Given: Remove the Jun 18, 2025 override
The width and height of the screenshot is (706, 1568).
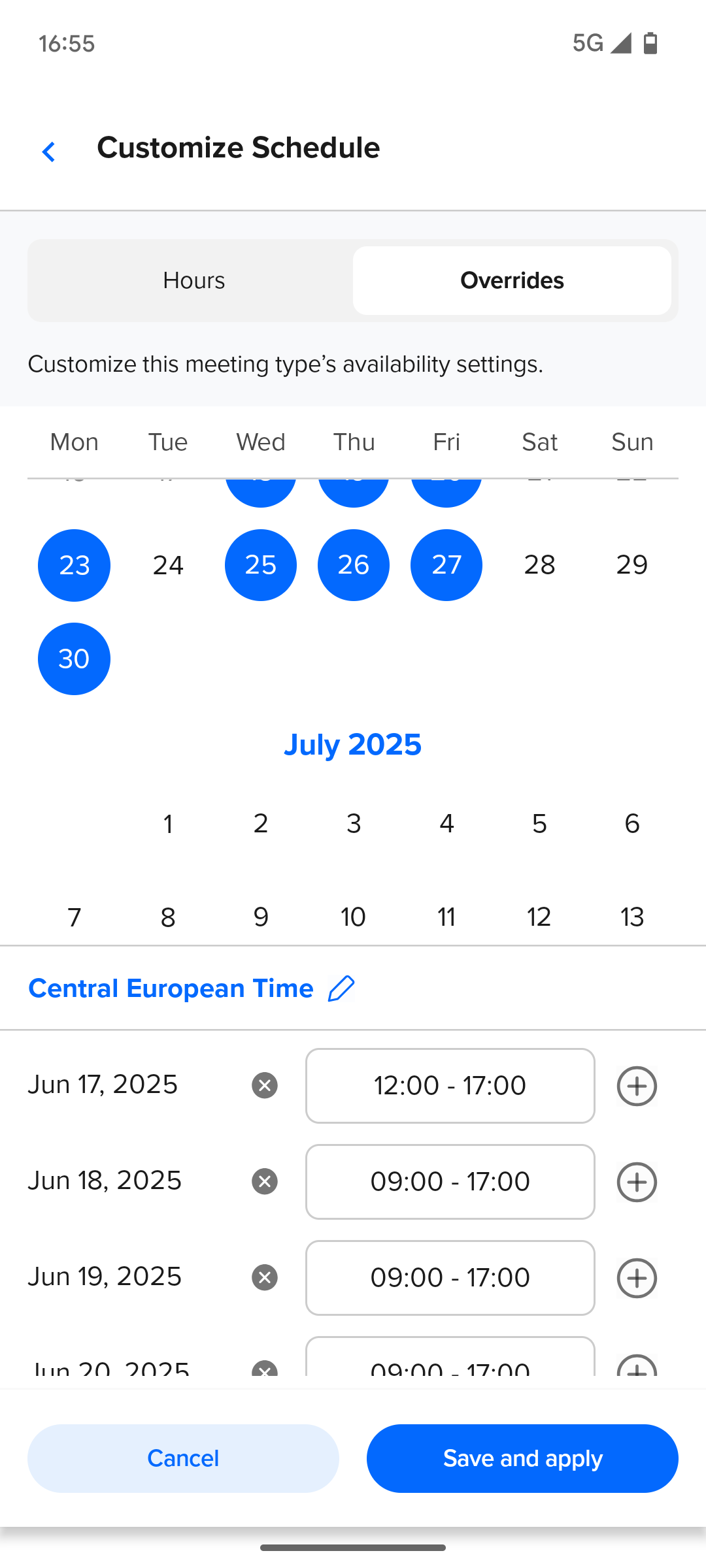Looking at the screenshot, I should (x=265, y=1181).
